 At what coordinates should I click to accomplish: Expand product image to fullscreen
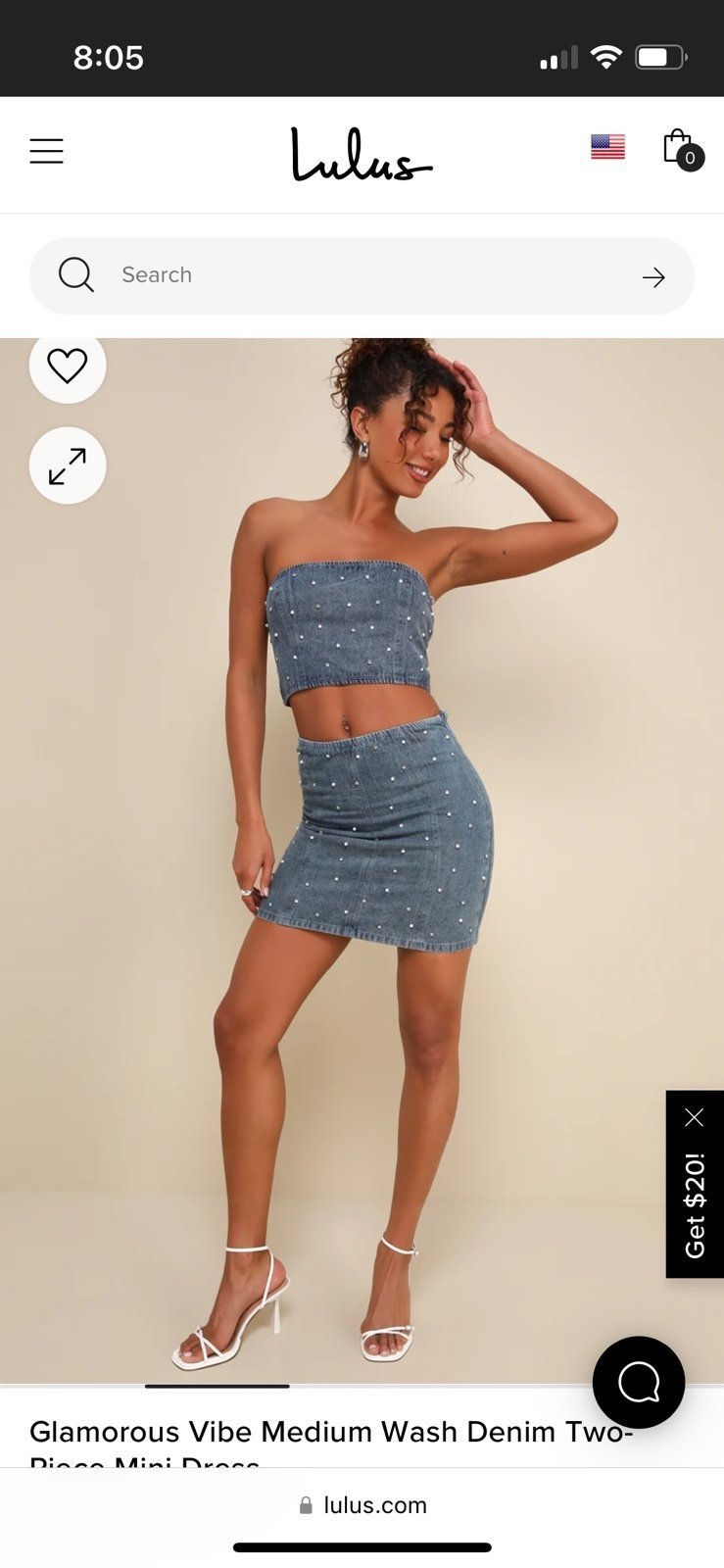coord(68,465)
